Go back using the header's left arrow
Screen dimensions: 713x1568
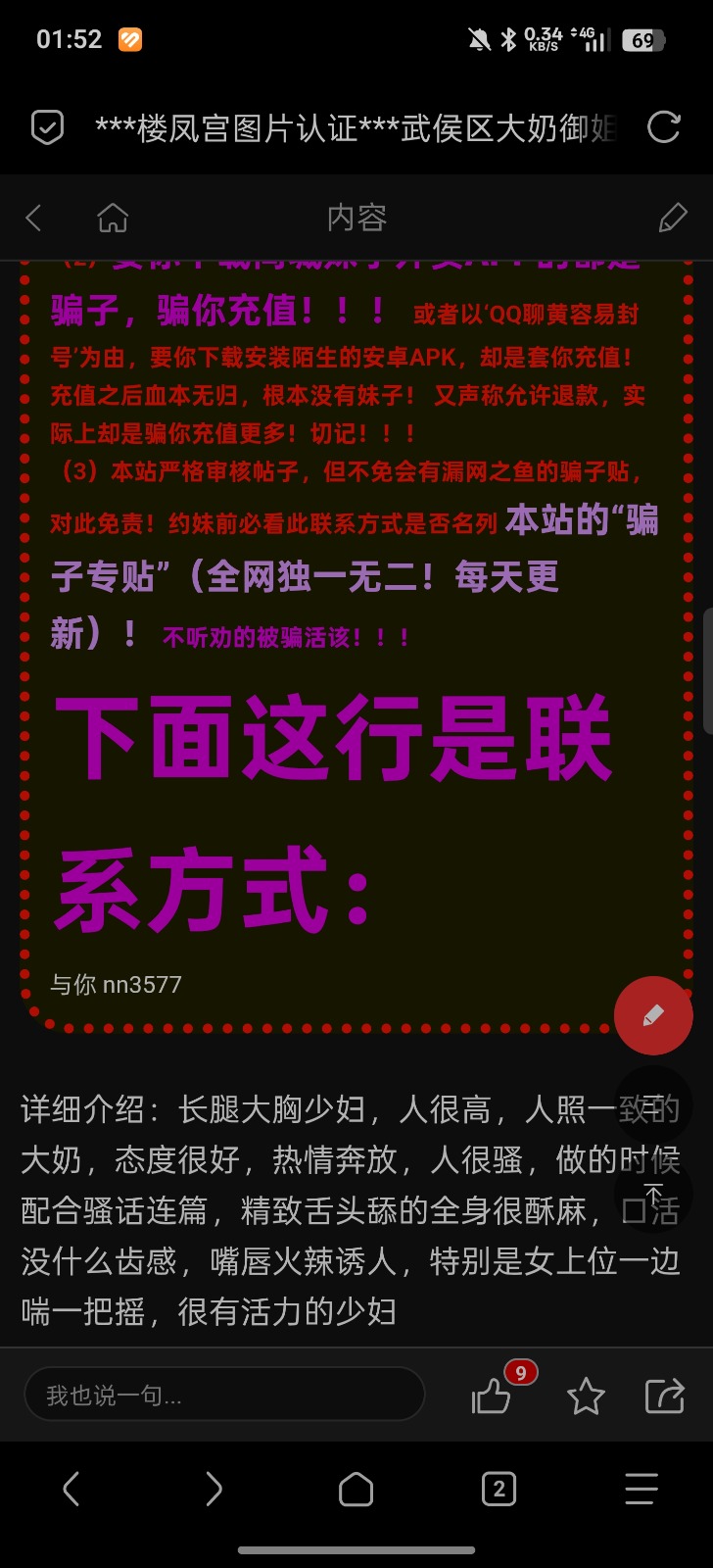[34, 218]
